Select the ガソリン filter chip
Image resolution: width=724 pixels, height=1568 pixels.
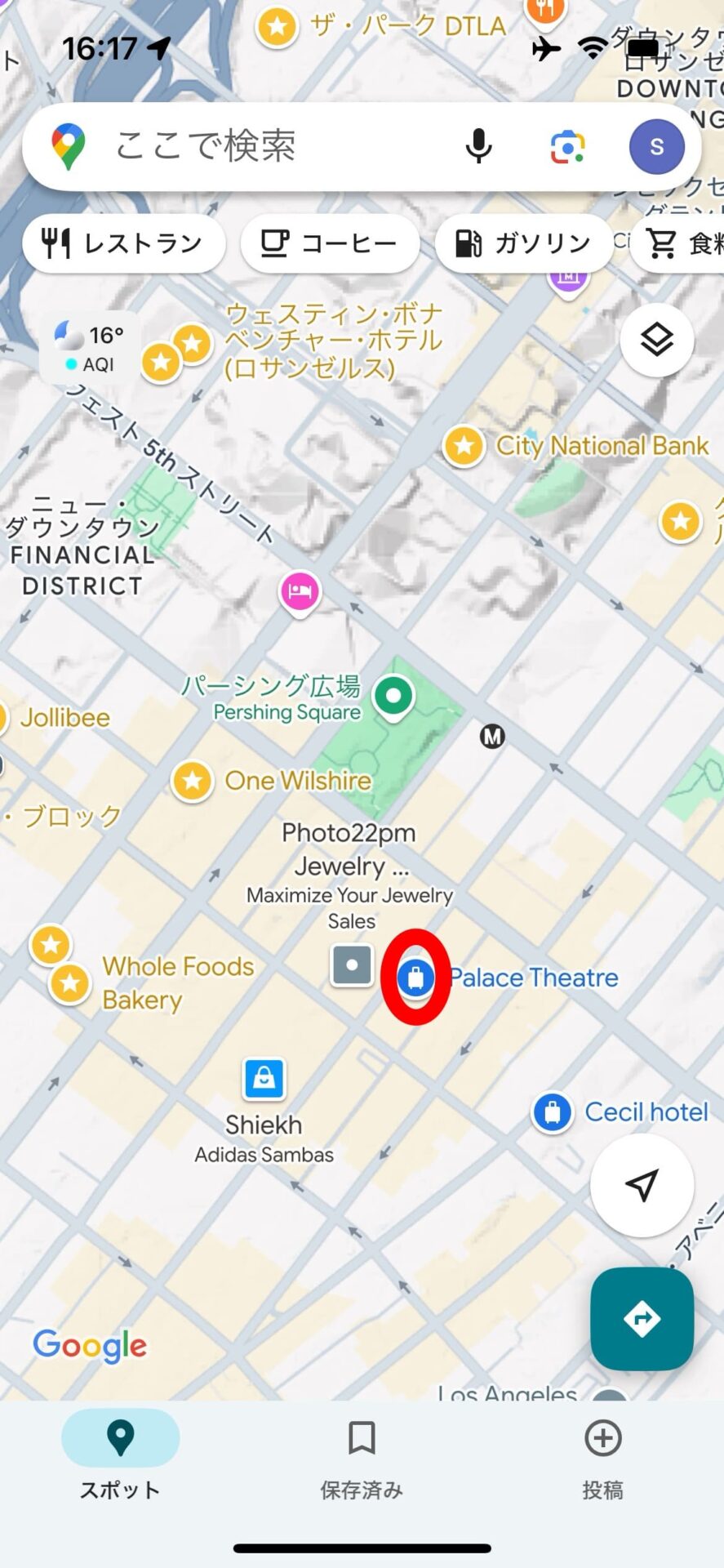tap(524, 243)
